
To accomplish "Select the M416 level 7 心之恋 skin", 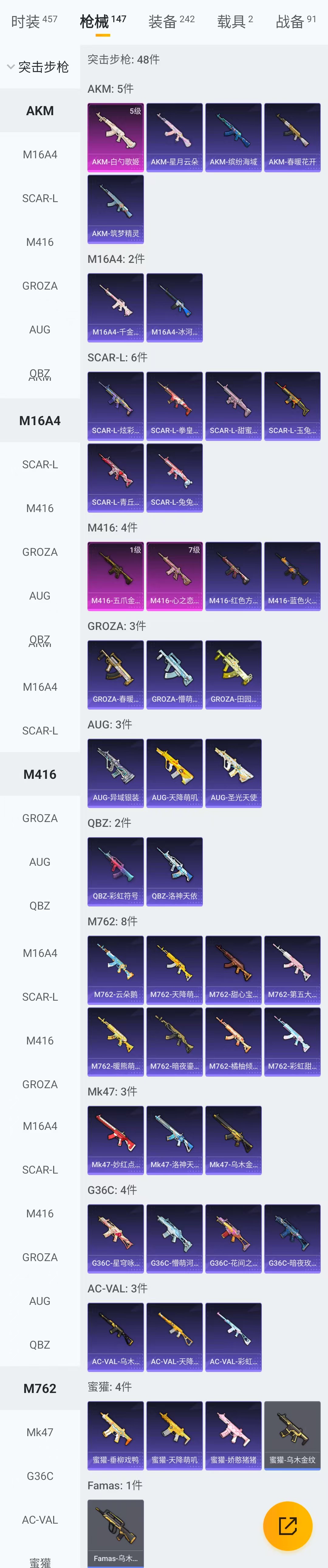I will click(x=175, y=576).
